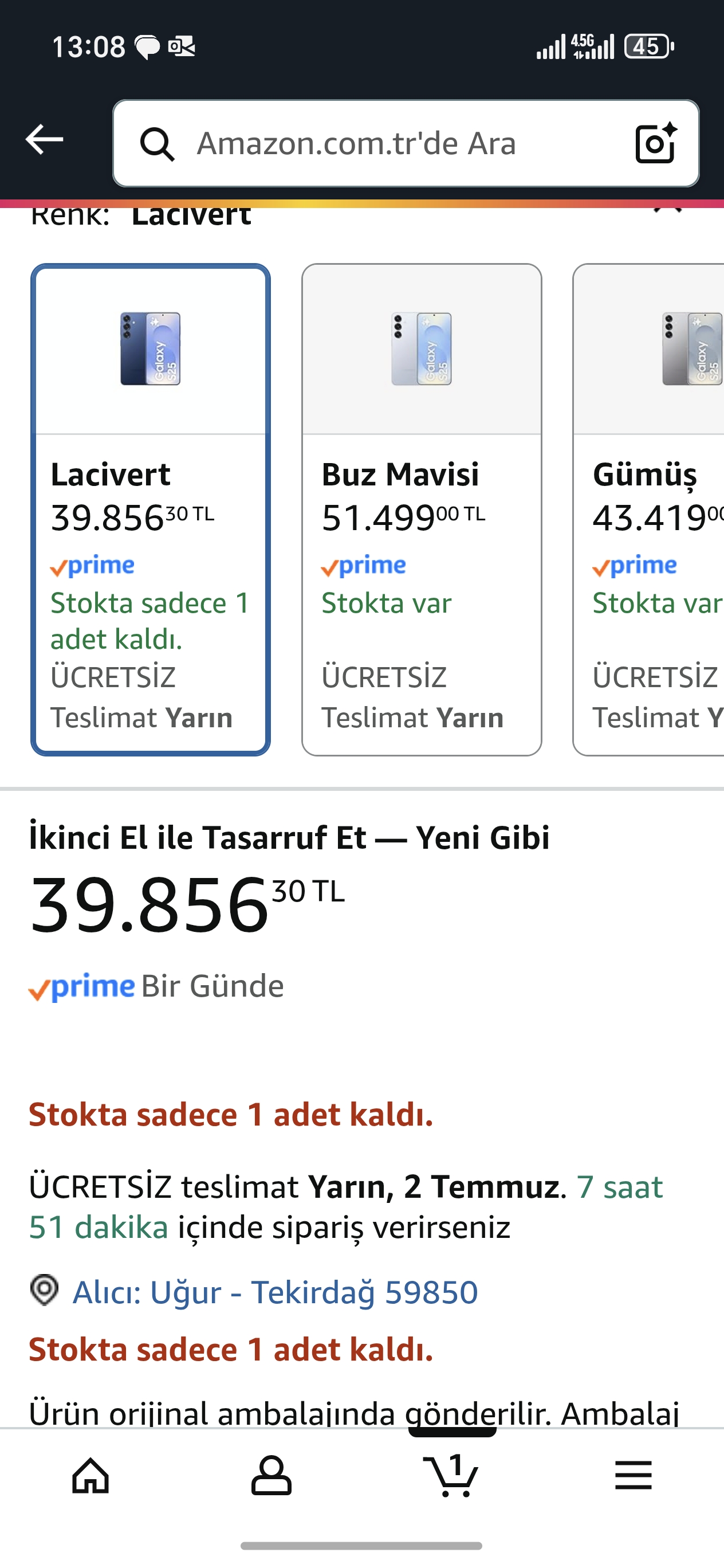The height and width of the screenshot is (1568, 724).
Task: Select the Lacivert color option
Action: pyautogui.click(x=151, y=509)
